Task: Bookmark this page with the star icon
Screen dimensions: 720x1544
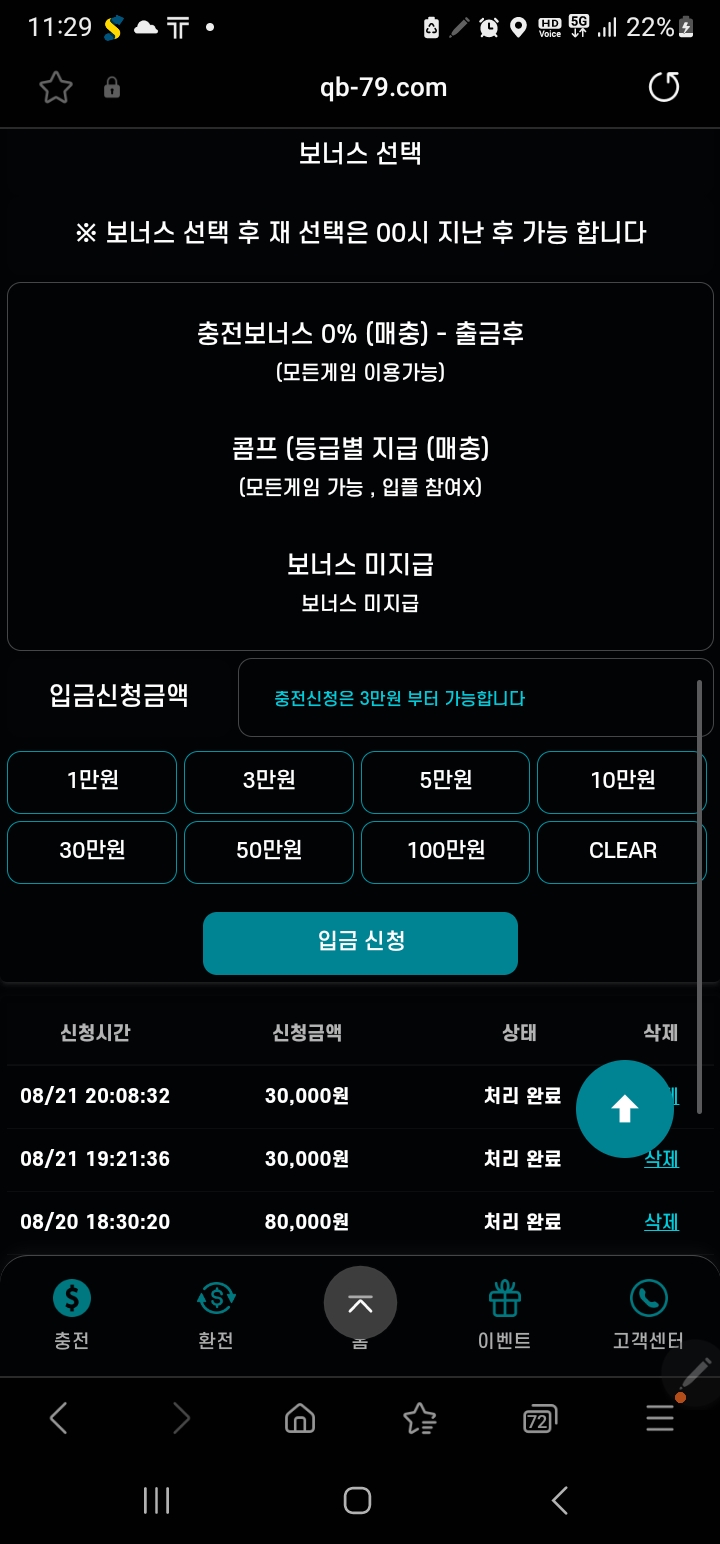Action: click(x=56, y=88)
